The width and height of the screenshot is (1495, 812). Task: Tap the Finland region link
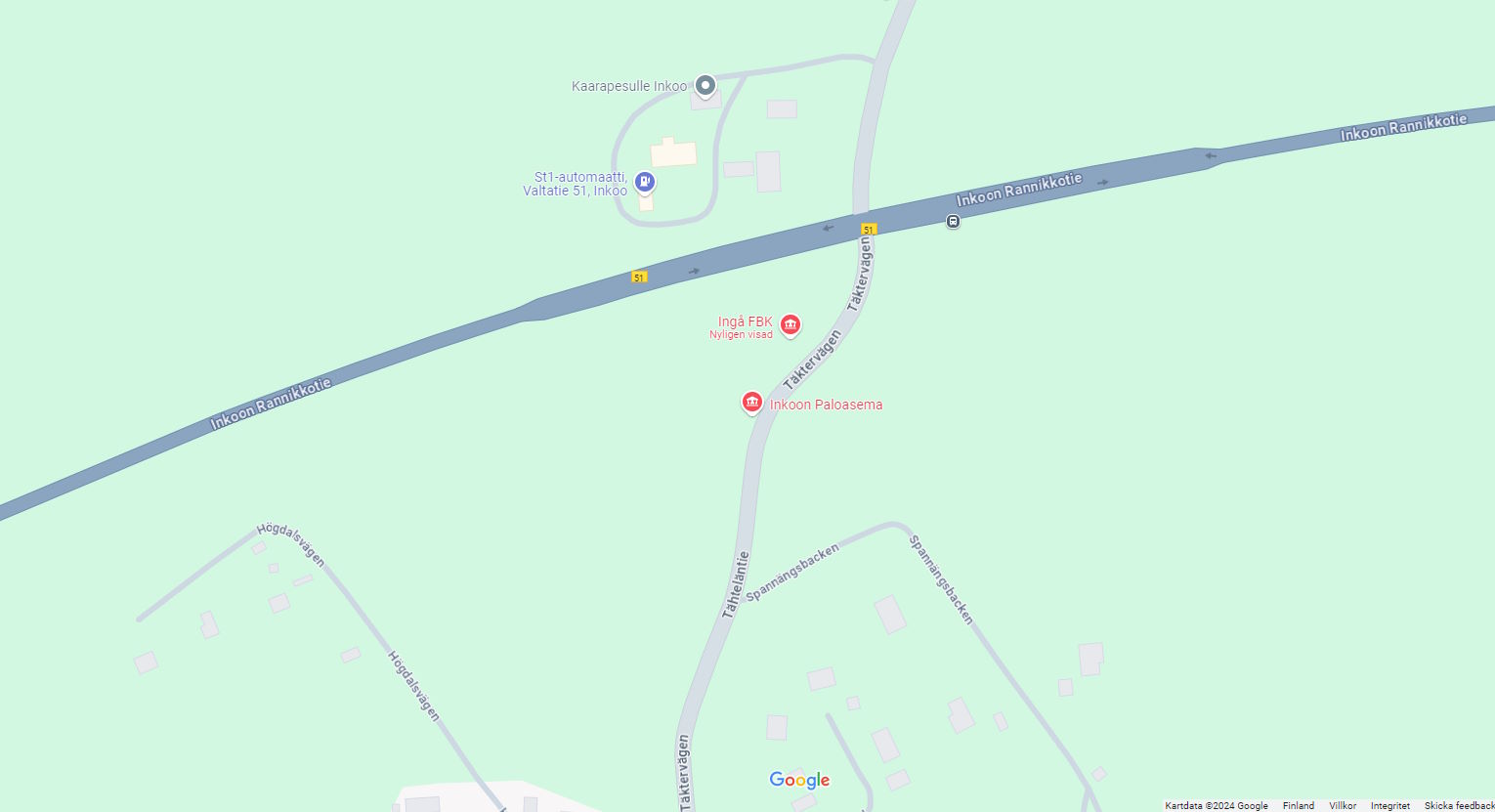1298,806
